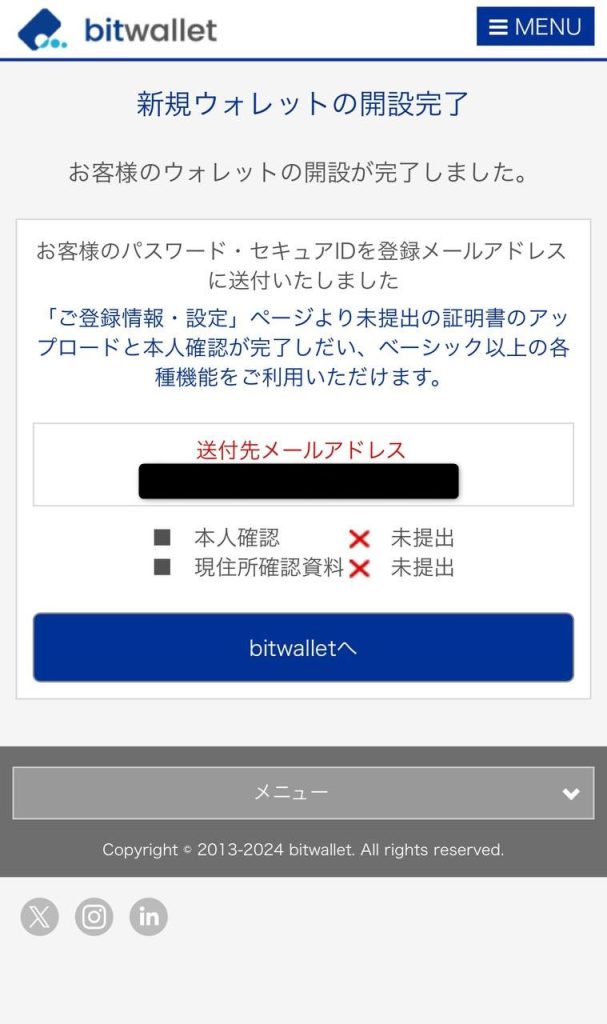Tap the bitwalletへ button

coord(303,648)
